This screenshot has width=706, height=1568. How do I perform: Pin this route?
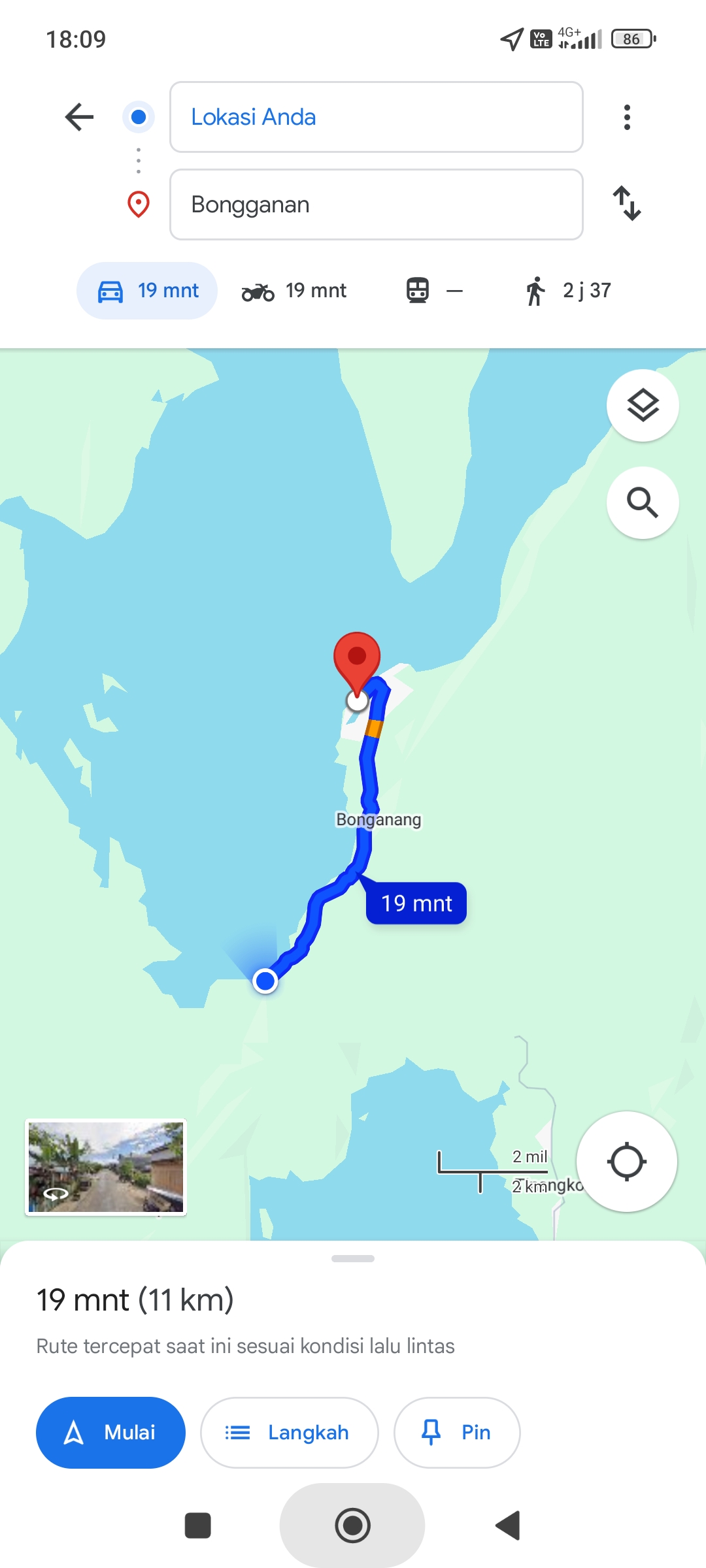click(456, 1432)
